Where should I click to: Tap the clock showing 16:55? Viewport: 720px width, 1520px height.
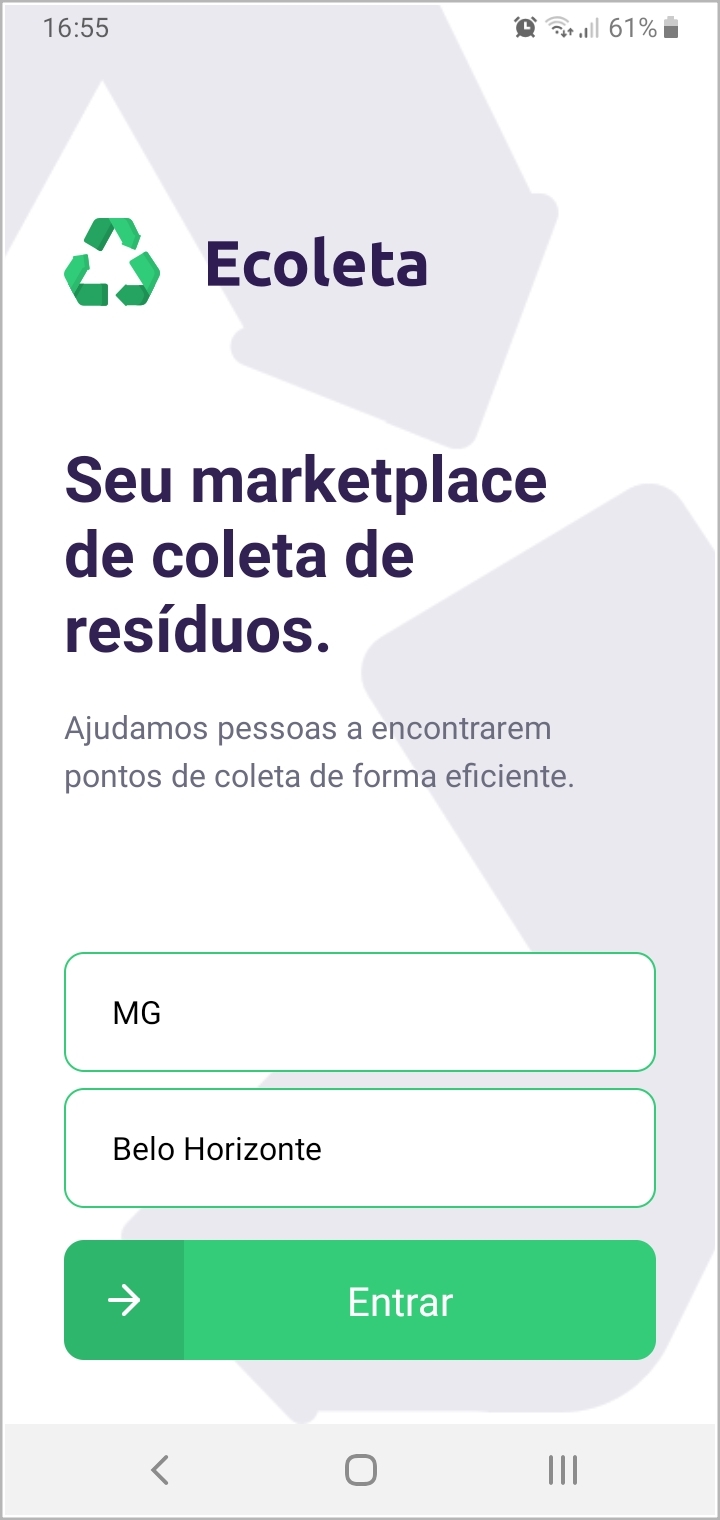[67, 28]
